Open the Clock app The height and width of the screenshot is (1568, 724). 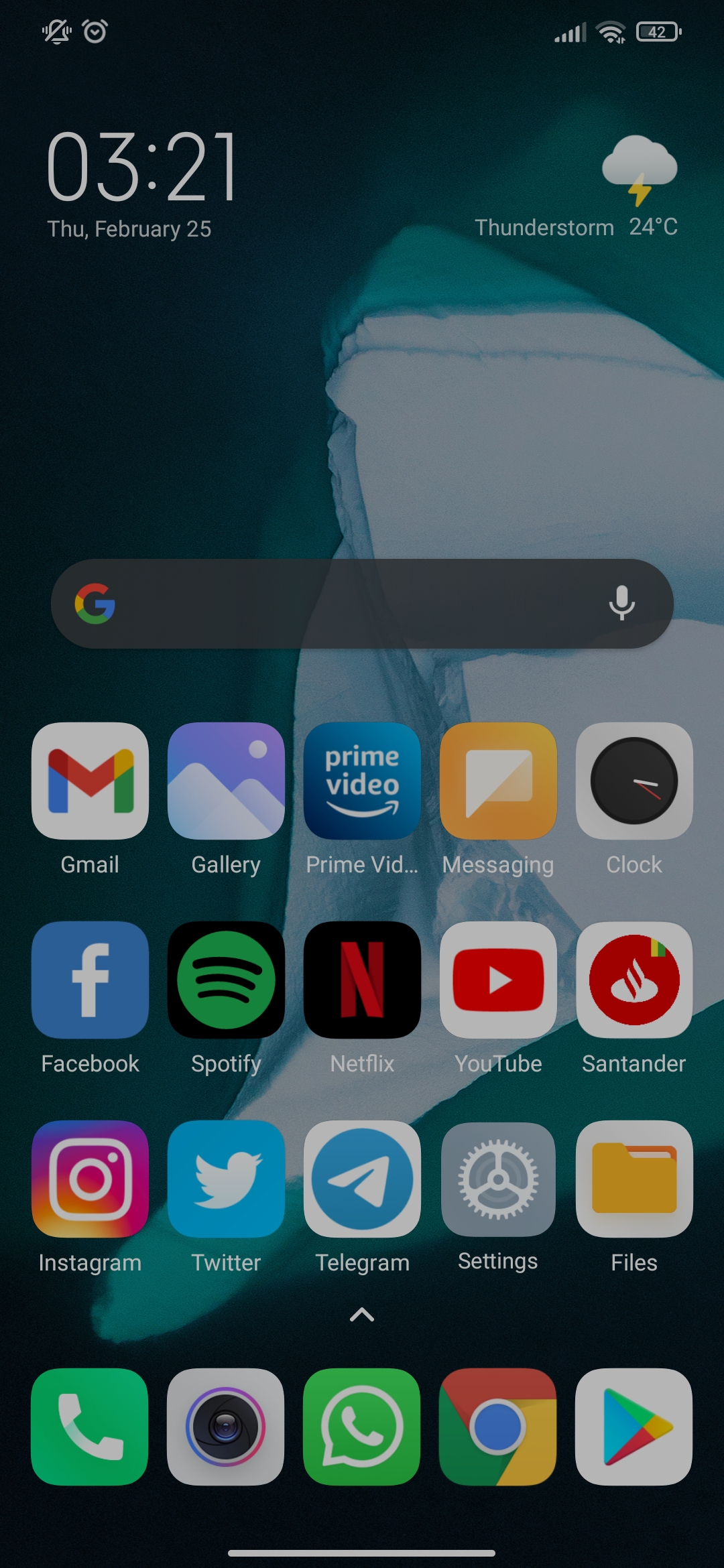pyautogui.click(x=633, y=781)
